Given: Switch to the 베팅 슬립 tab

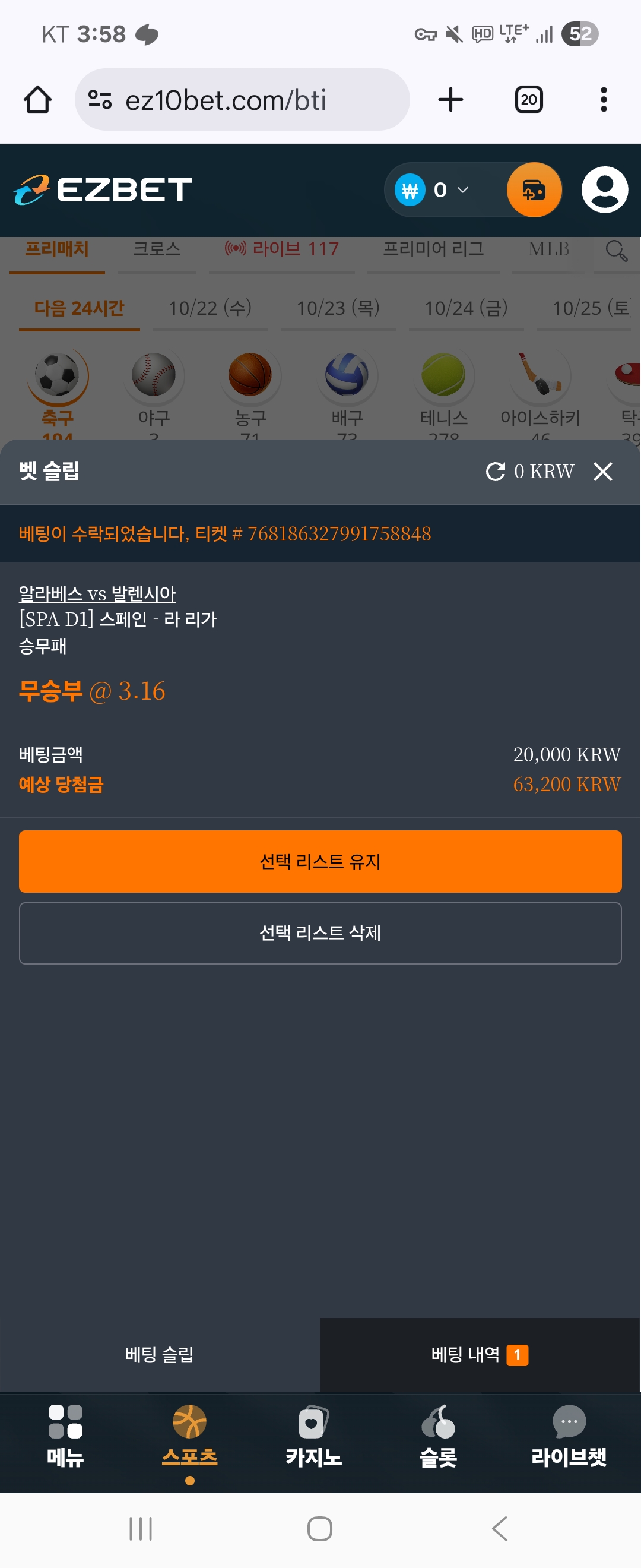Looking at the screenshot, I should [x=159, y=1354].
